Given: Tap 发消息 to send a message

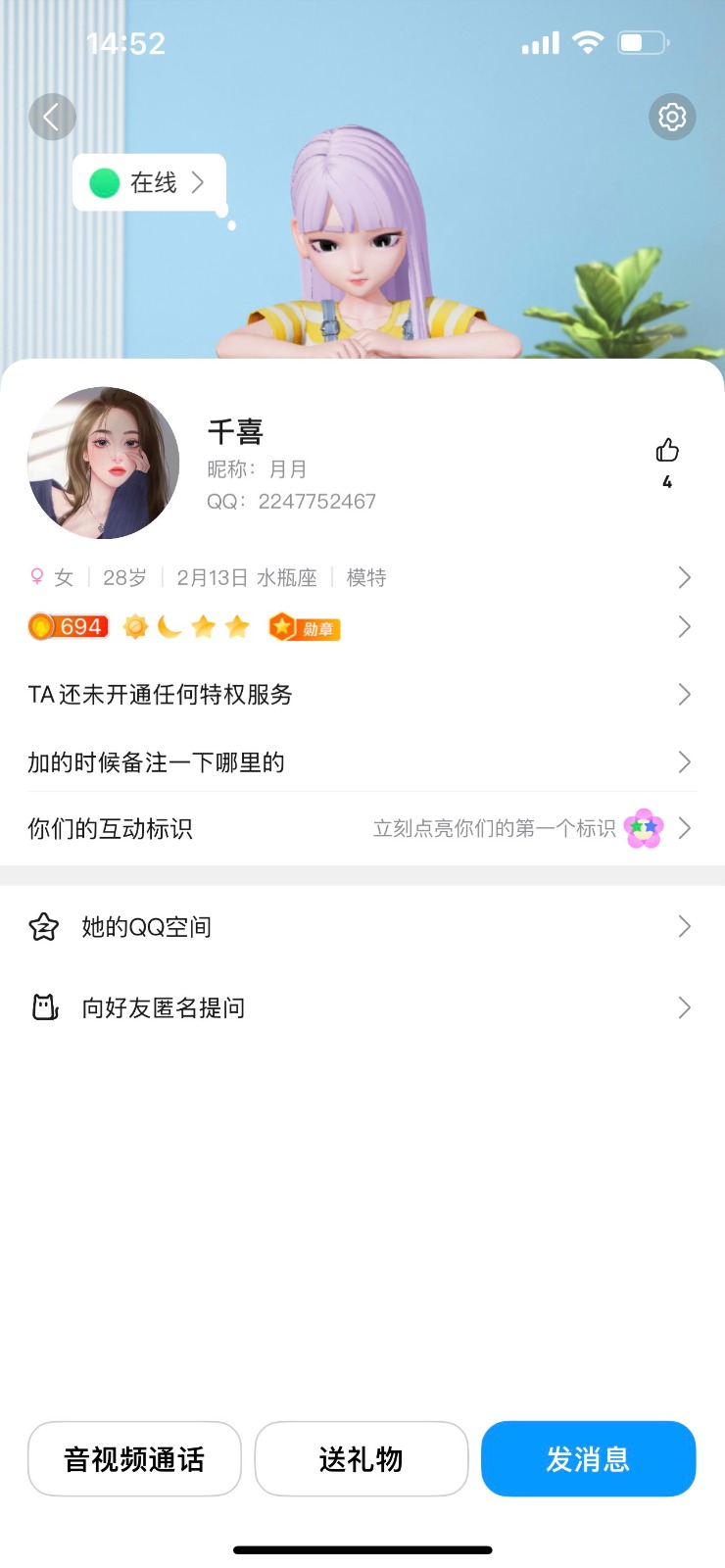Looking at the screenshot, I should [x=588, y=1459].
